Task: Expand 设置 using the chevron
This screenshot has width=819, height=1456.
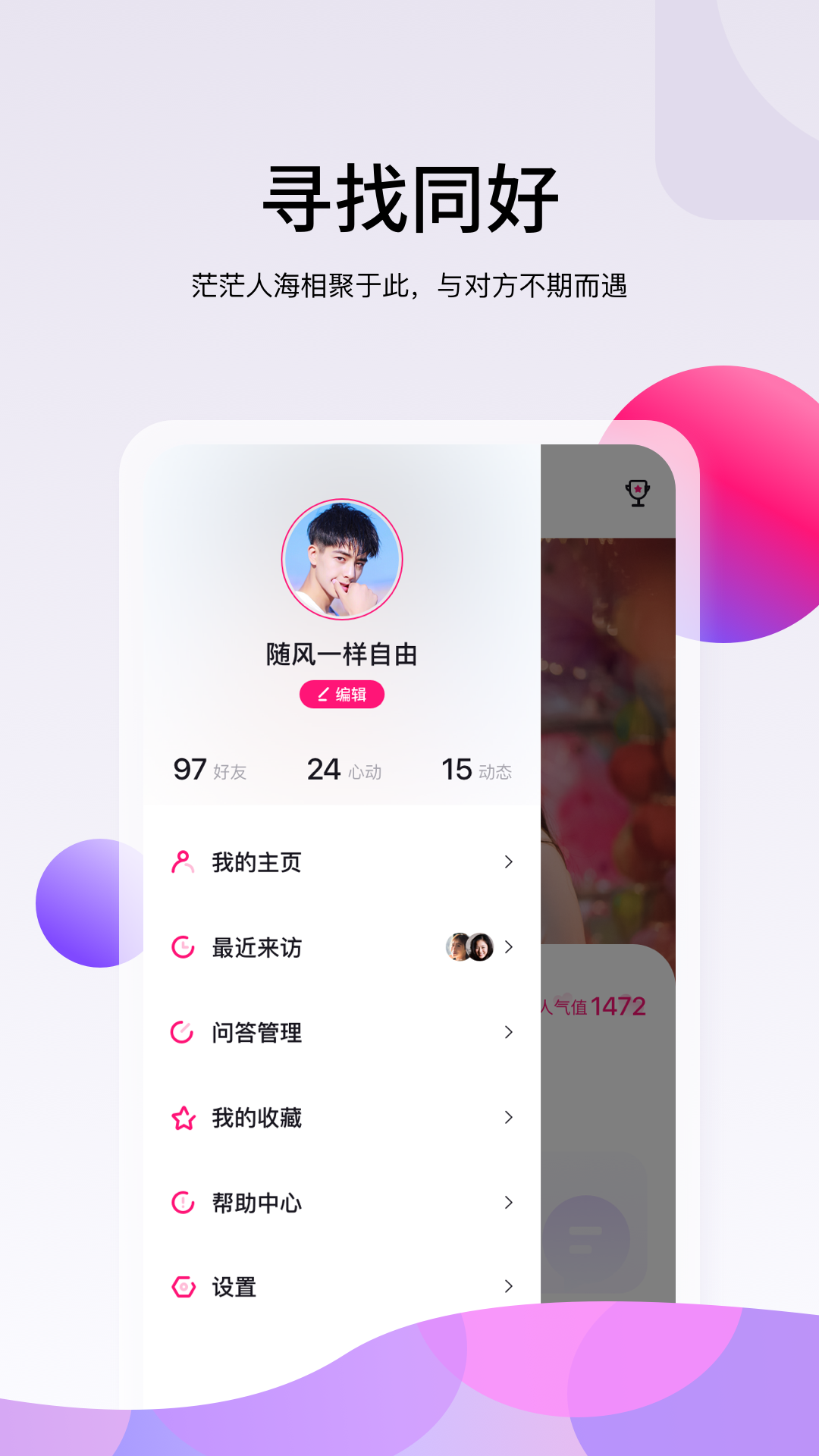Action: click(507, 1286)
